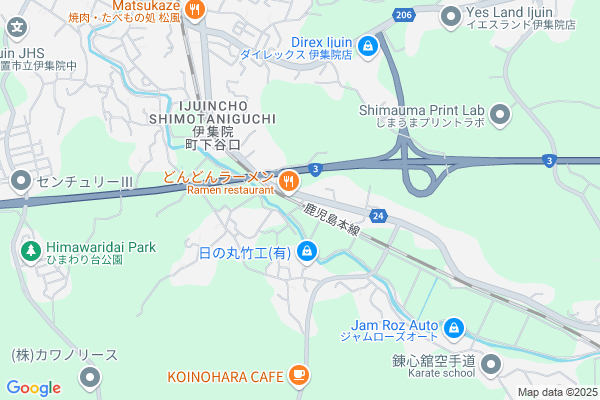The width and height of the screenshot is (600, 400).
Task: Tap the センチュリーIII place marker
Action: 21,182
